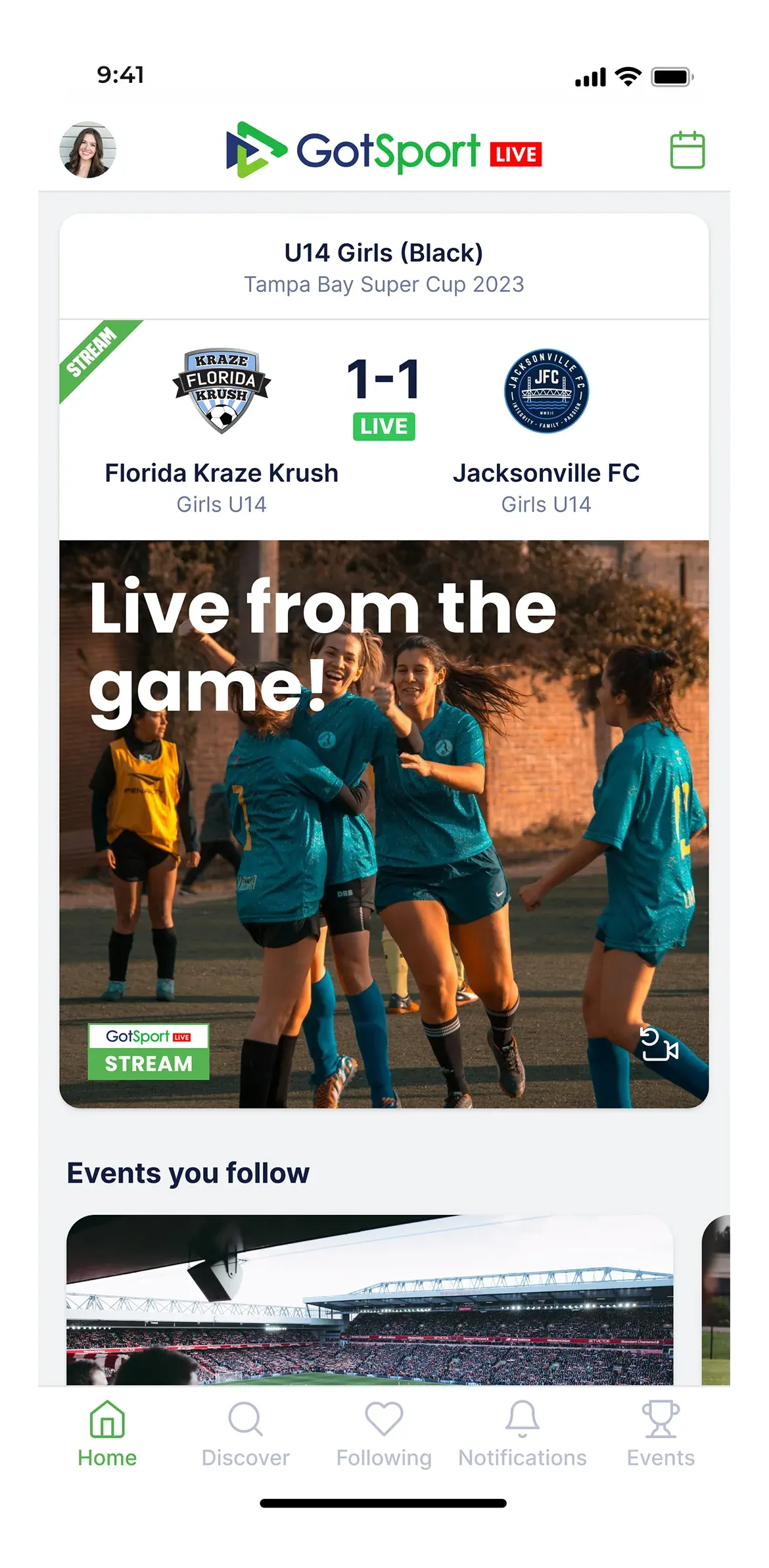The height and width of the screenshot is (1568, 769).
Task: Open the profile avatar
Action: 87,150
